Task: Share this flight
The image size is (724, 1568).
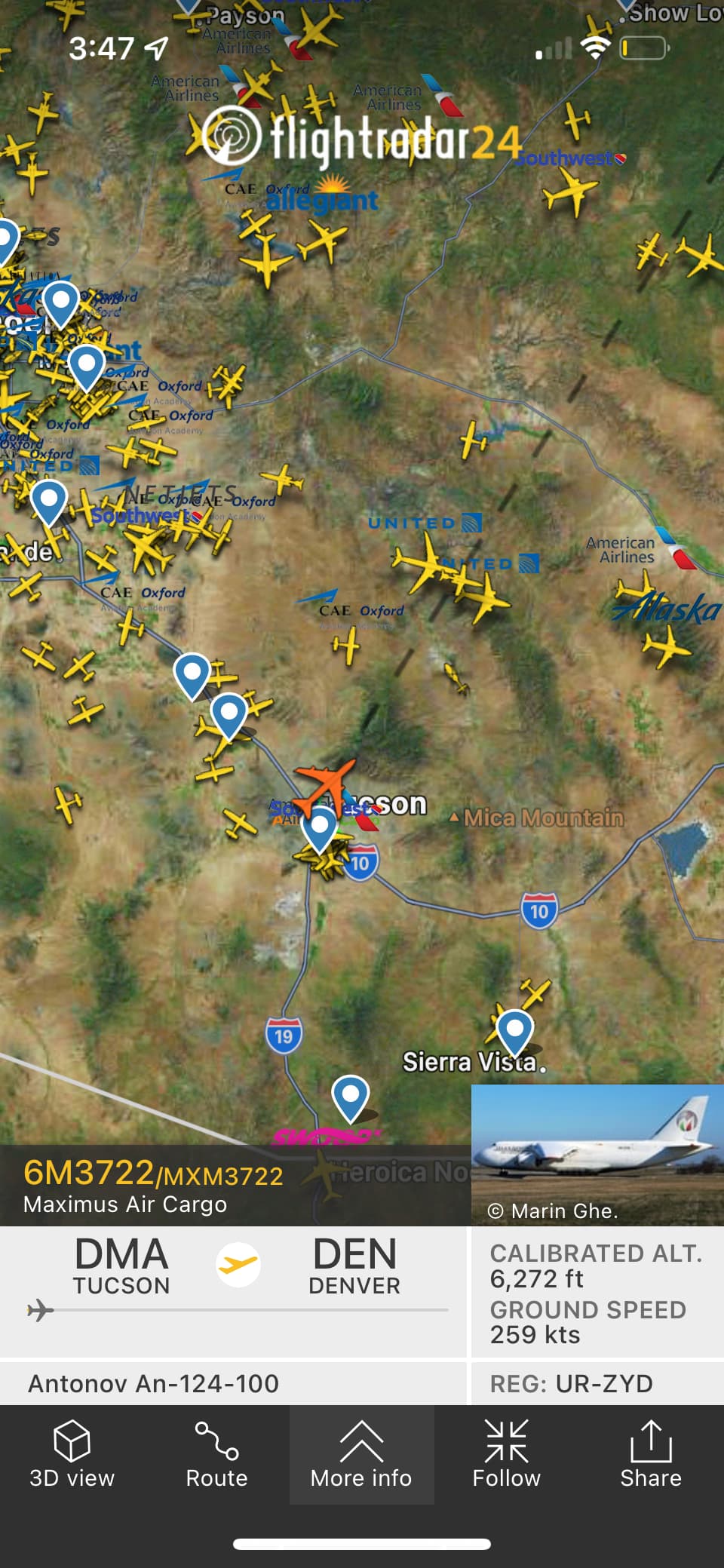Action: click(650, 1454)
